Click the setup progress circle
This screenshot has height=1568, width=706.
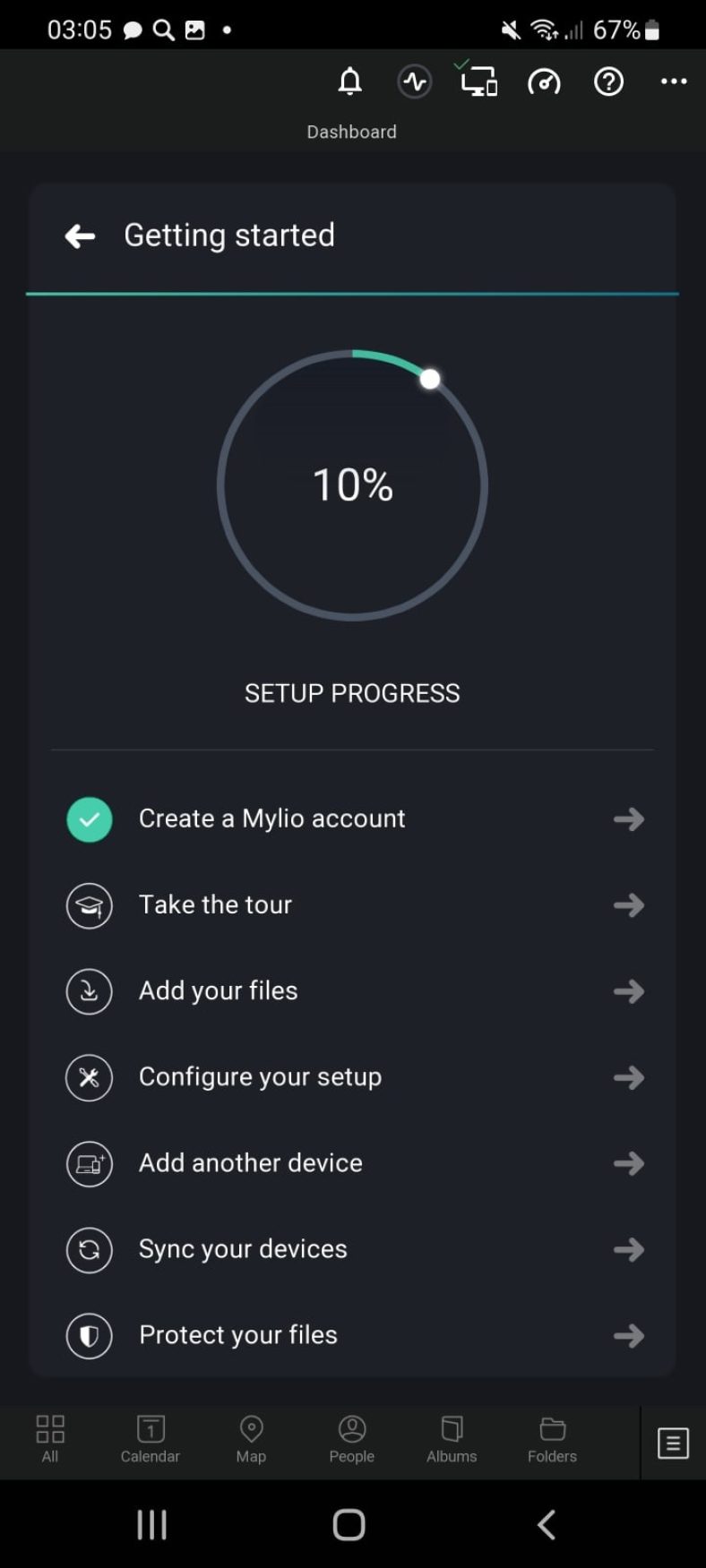tap(352, 484)
